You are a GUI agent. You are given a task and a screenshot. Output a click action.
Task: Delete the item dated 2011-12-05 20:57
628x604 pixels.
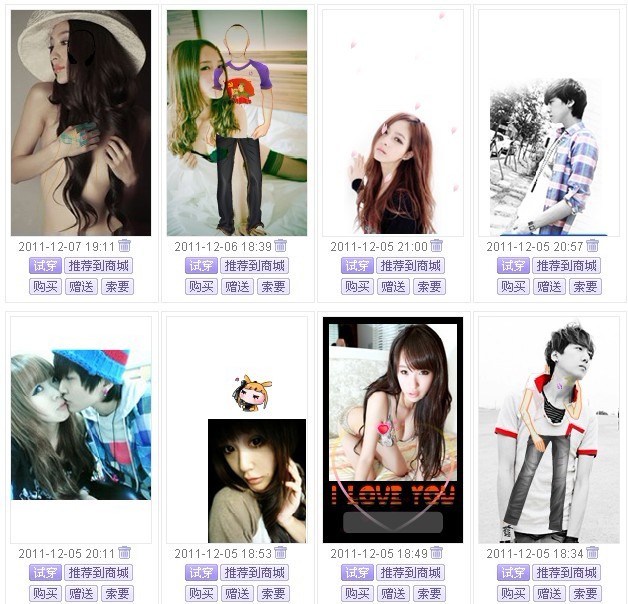592,246
